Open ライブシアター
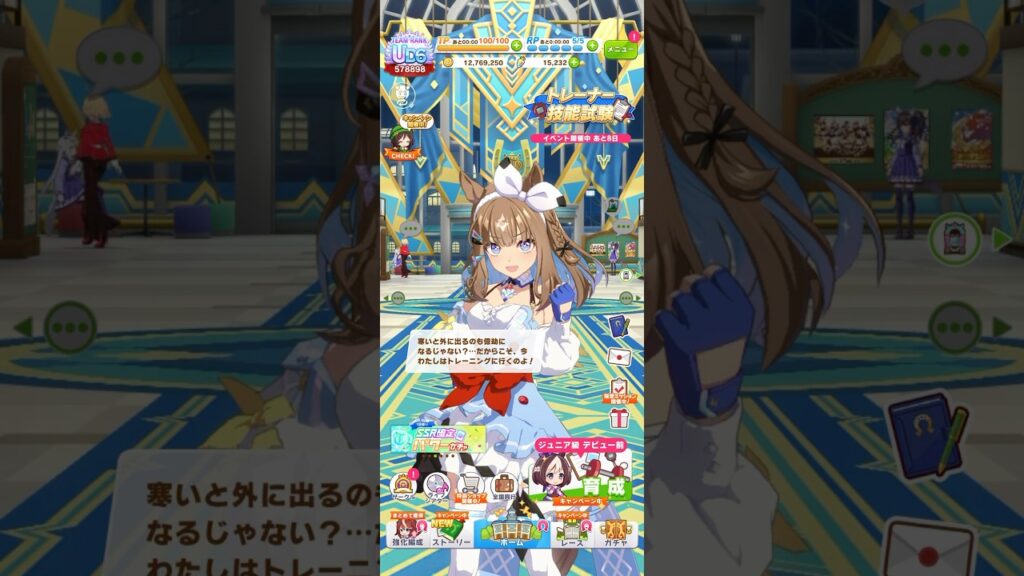 click(436, 487)
